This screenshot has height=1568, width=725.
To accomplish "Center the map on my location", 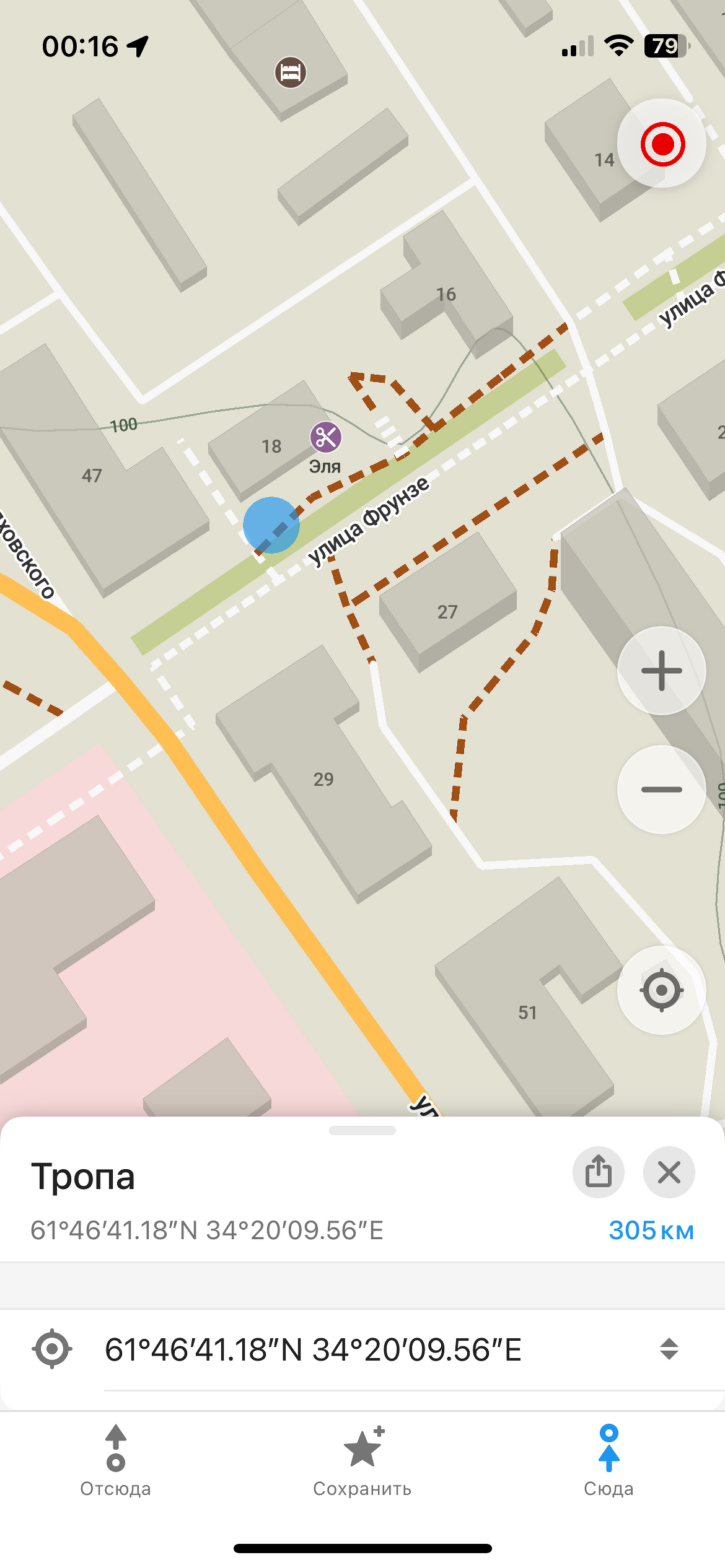I will point(661,990).
